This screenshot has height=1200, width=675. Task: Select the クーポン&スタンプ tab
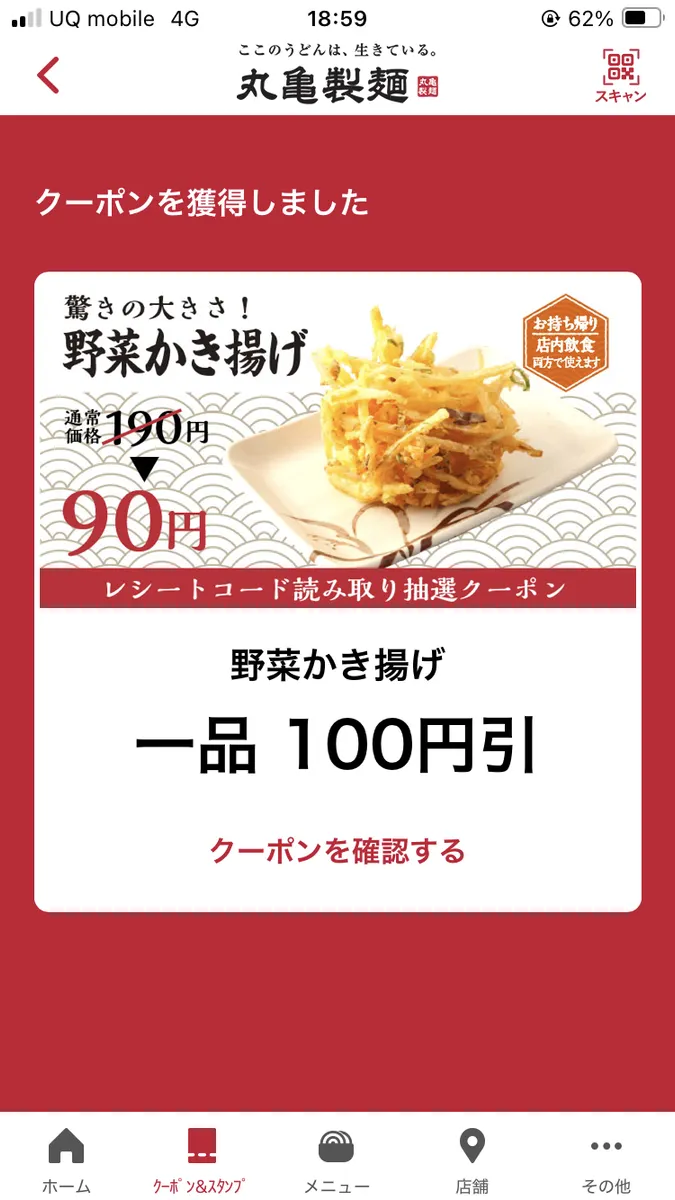(x=202, y=1160)
